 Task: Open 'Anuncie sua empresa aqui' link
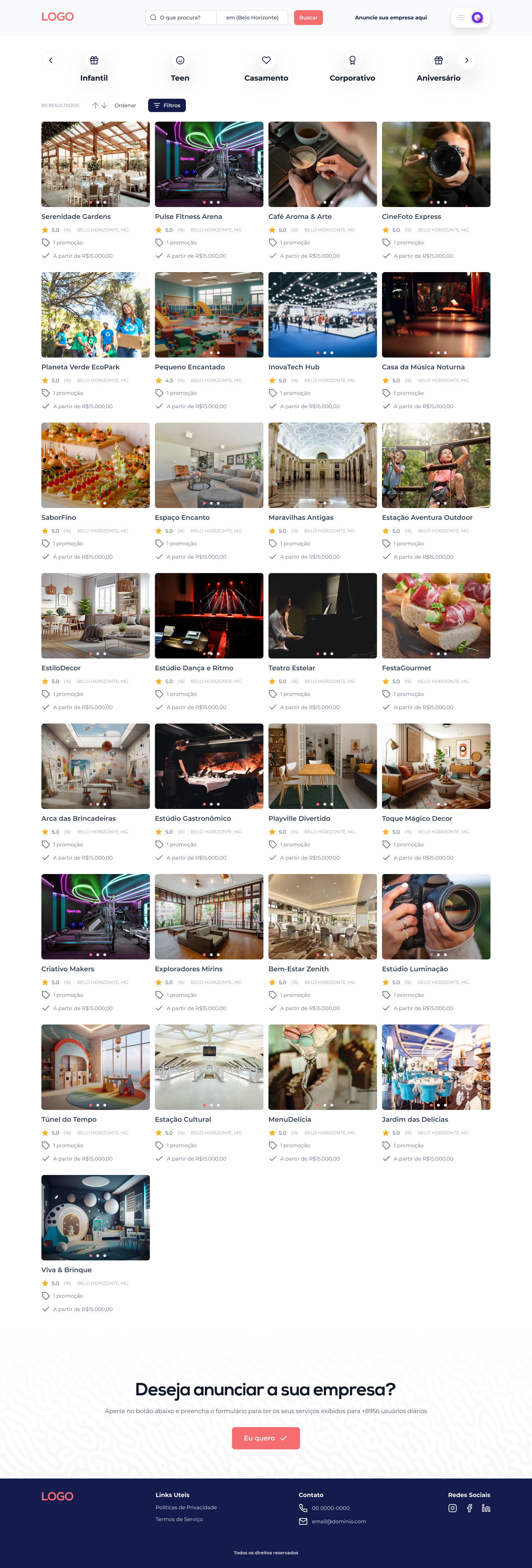point(391,18)
